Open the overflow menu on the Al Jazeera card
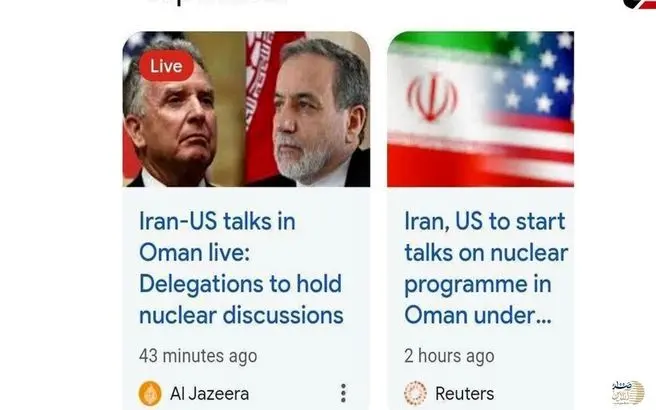656x410 pixels. 343,393
